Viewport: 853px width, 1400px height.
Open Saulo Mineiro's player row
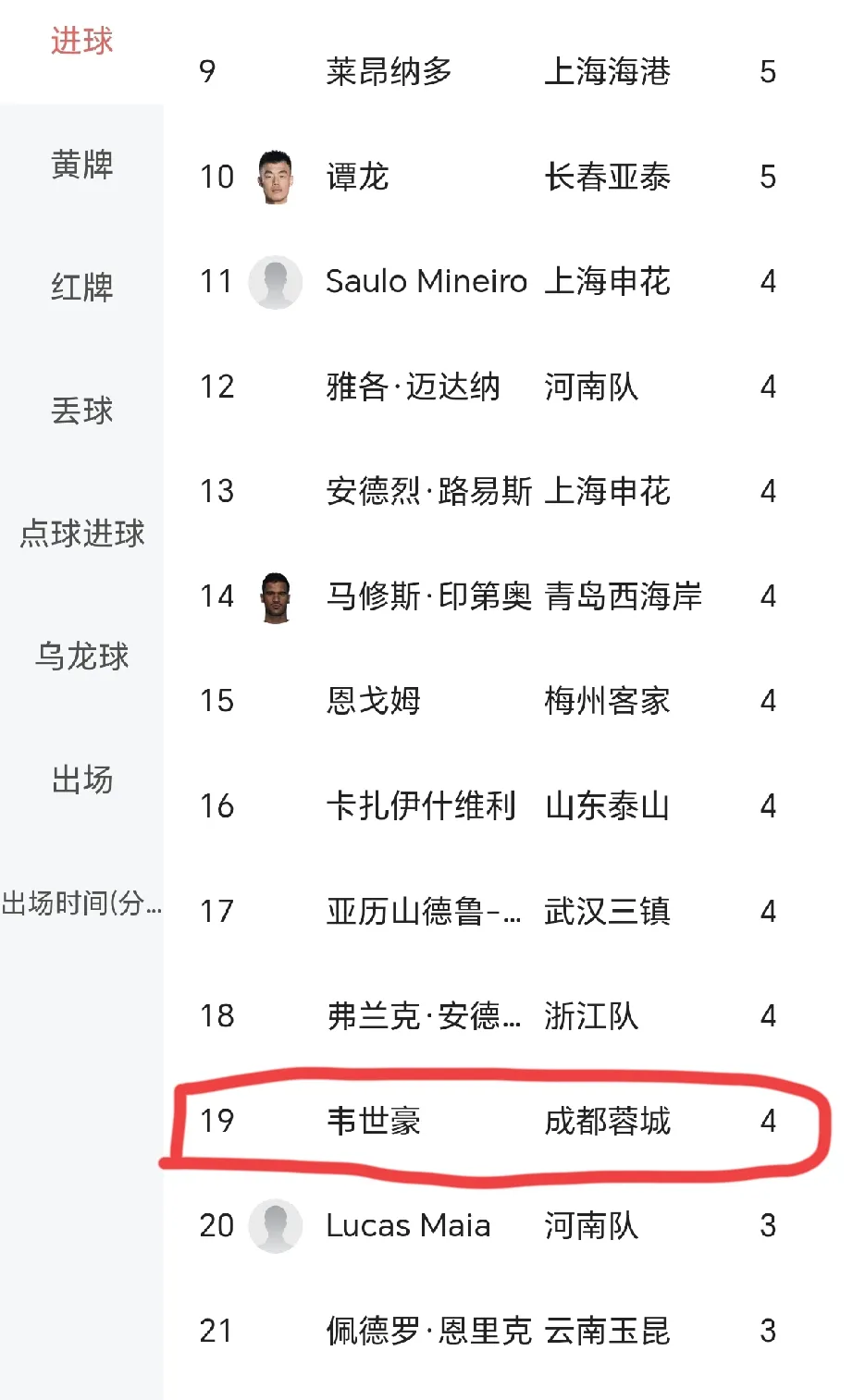pos(426,281)
